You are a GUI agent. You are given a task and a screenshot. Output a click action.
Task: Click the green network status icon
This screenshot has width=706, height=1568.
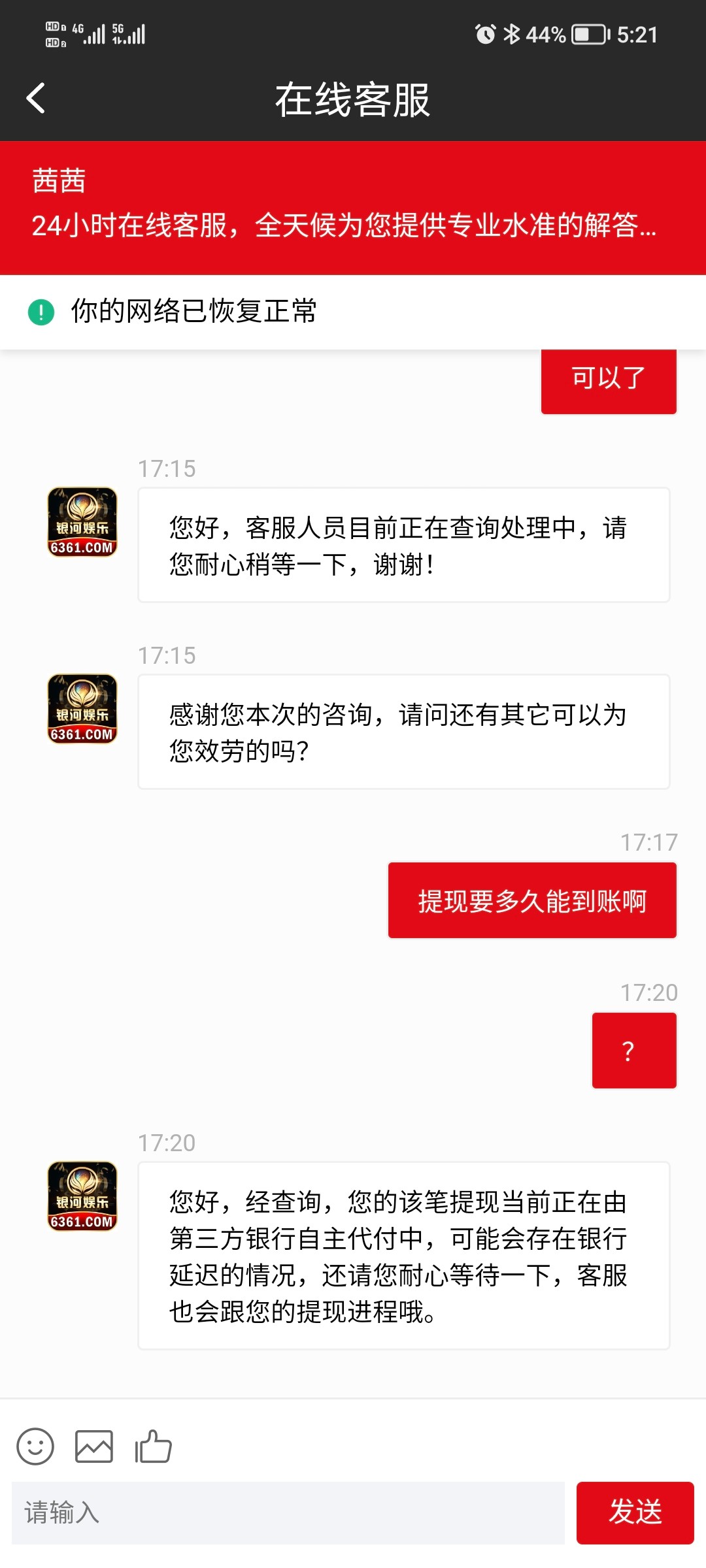click(41, 312)
